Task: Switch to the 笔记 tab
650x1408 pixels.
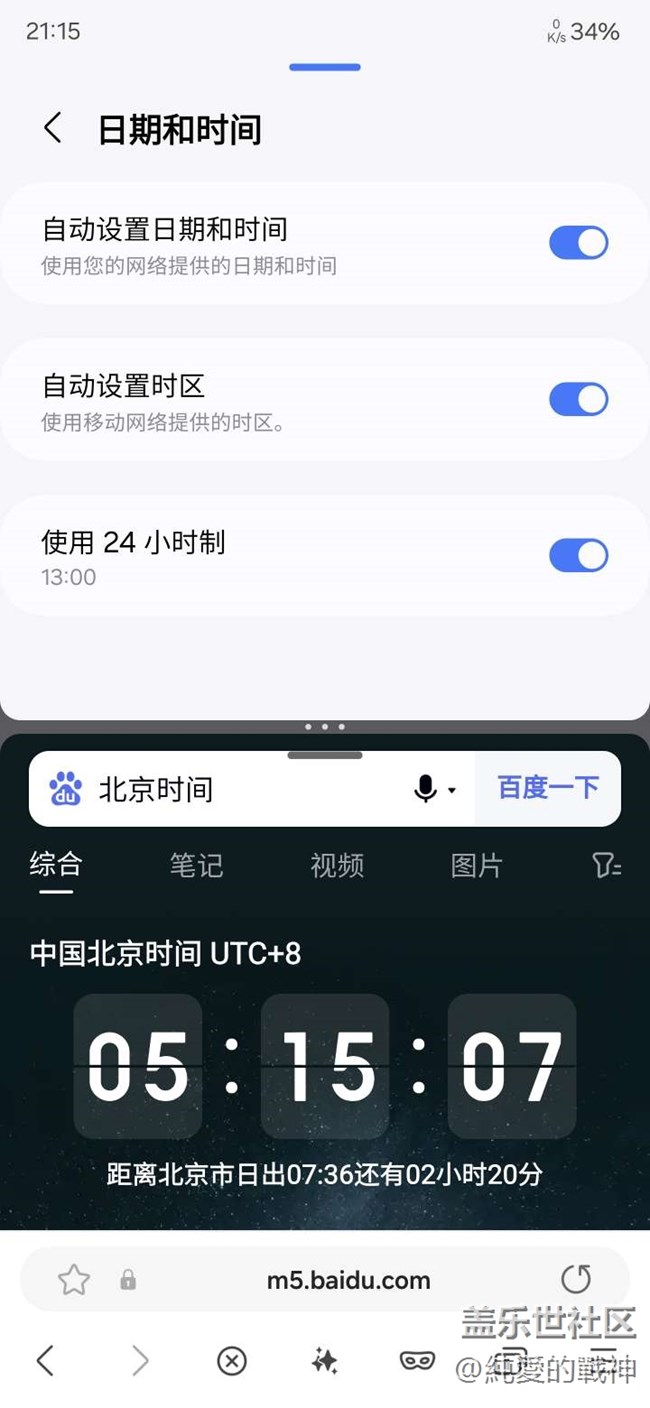Action: pyautogui.click(x=196, y=865)
